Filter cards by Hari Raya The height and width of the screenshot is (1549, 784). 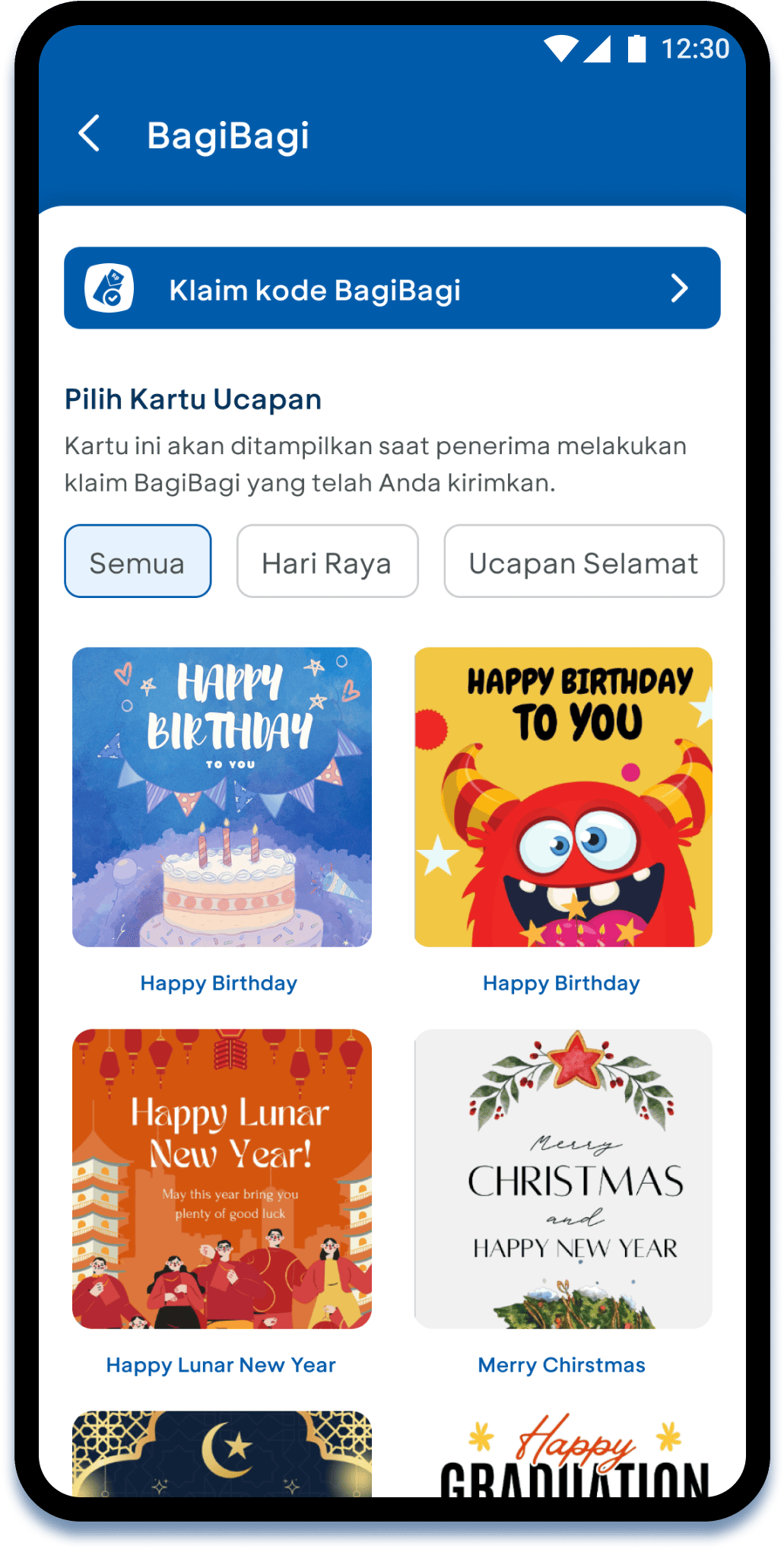point(327,561)
